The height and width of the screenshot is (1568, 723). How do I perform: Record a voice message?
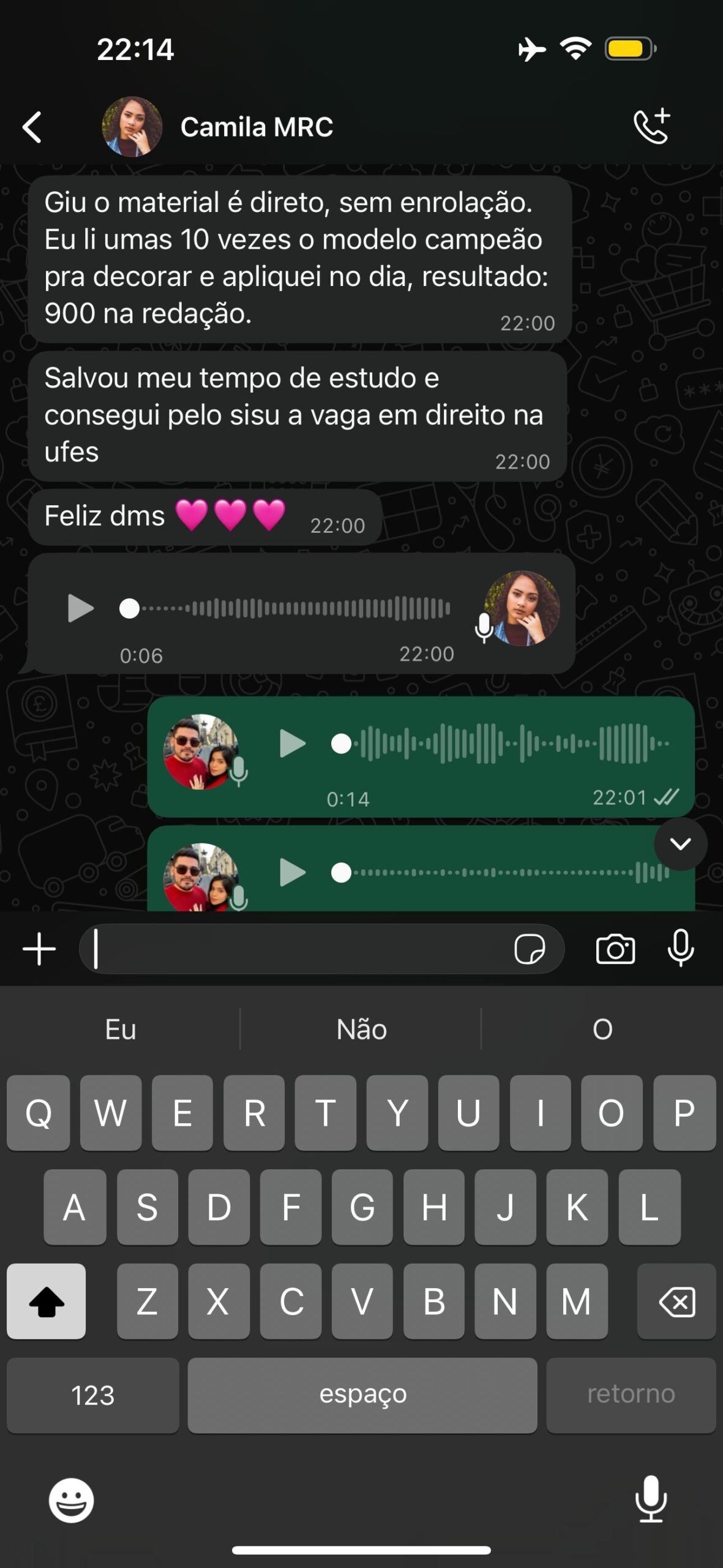680,948
